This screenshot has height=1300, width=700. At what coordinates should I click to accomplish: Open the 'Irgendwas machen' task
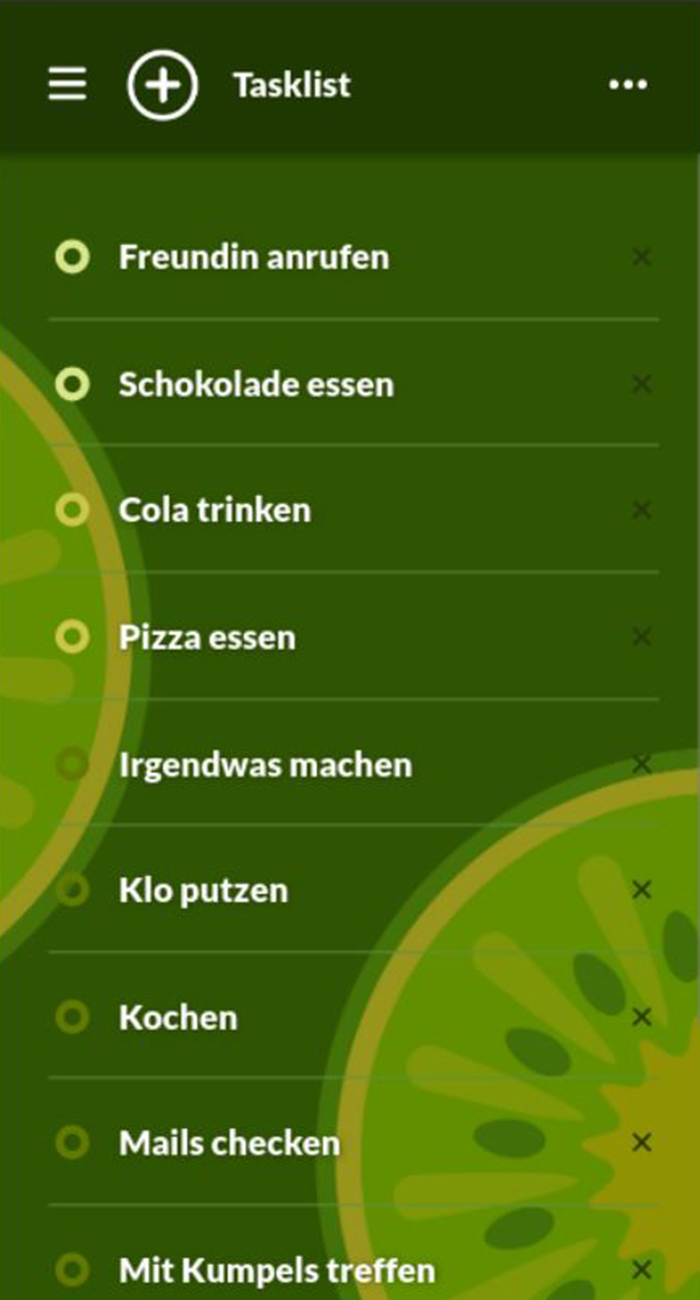pyautogui.click(x=265, y=765)
